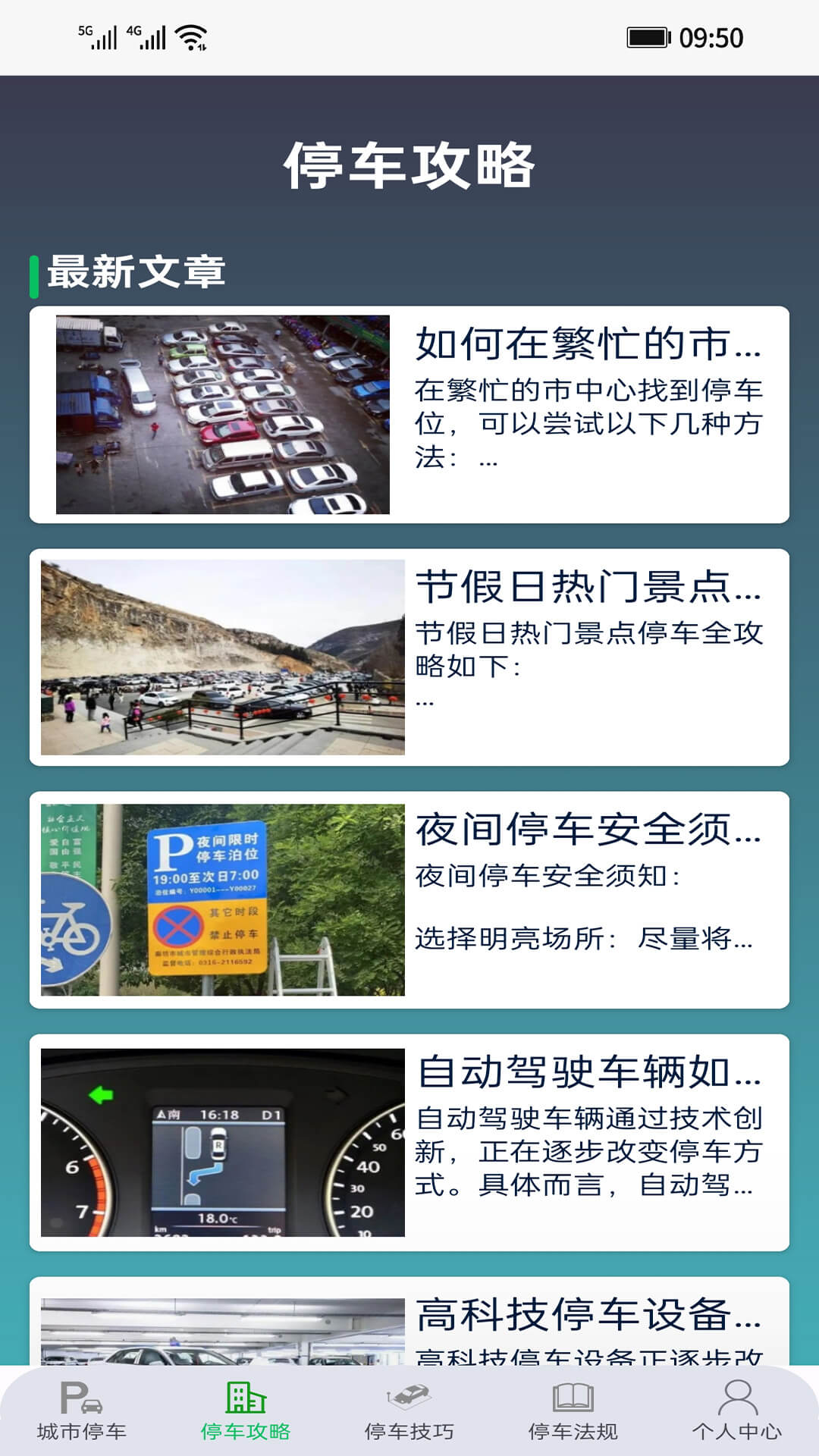Viewport: 819px width, 1456px height.
Task: Read the 节假日热门景点 parking guide
Action: pos(409,657)
